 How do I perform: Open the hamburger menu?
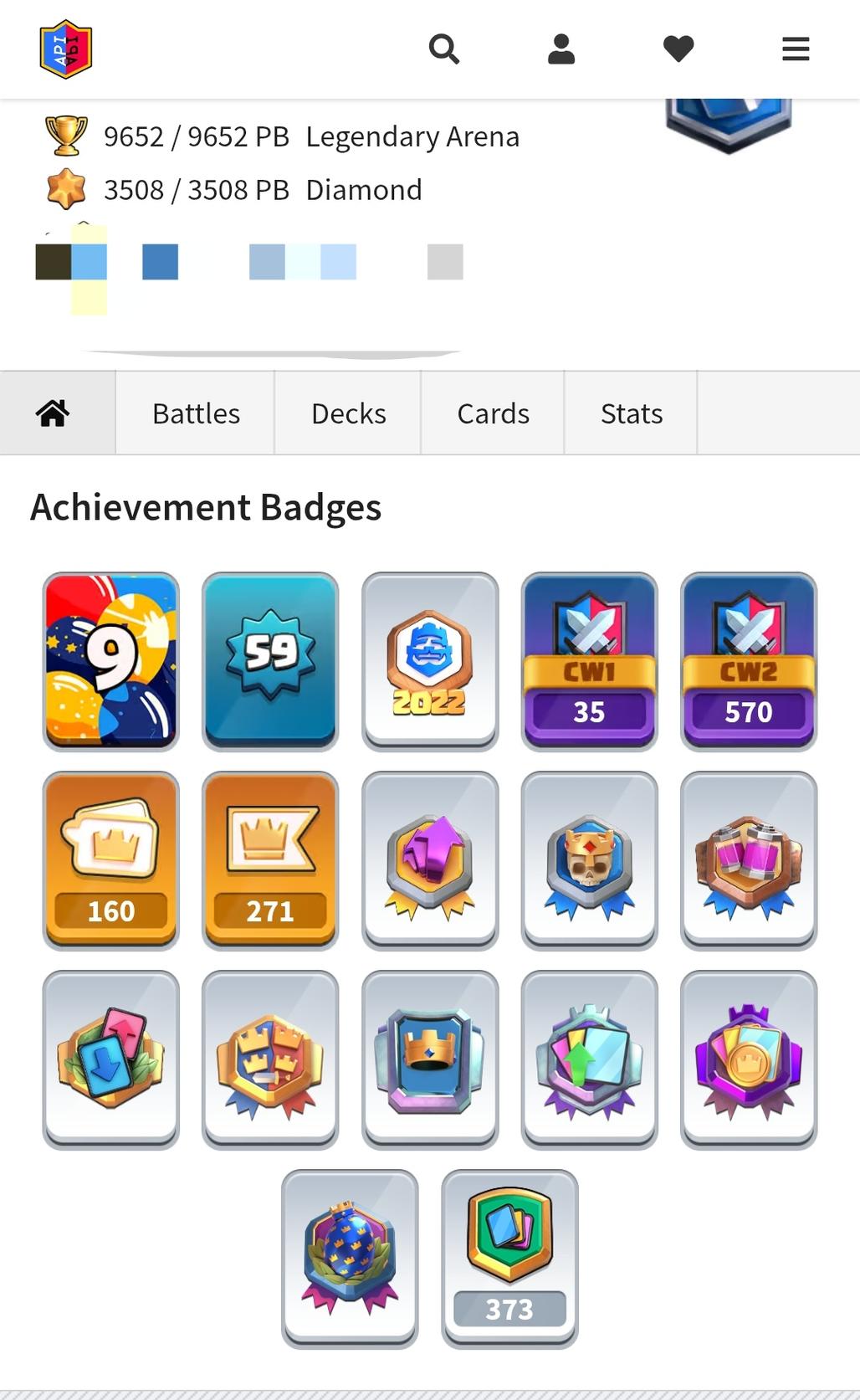pyautogui.click(x=796, y=49)
